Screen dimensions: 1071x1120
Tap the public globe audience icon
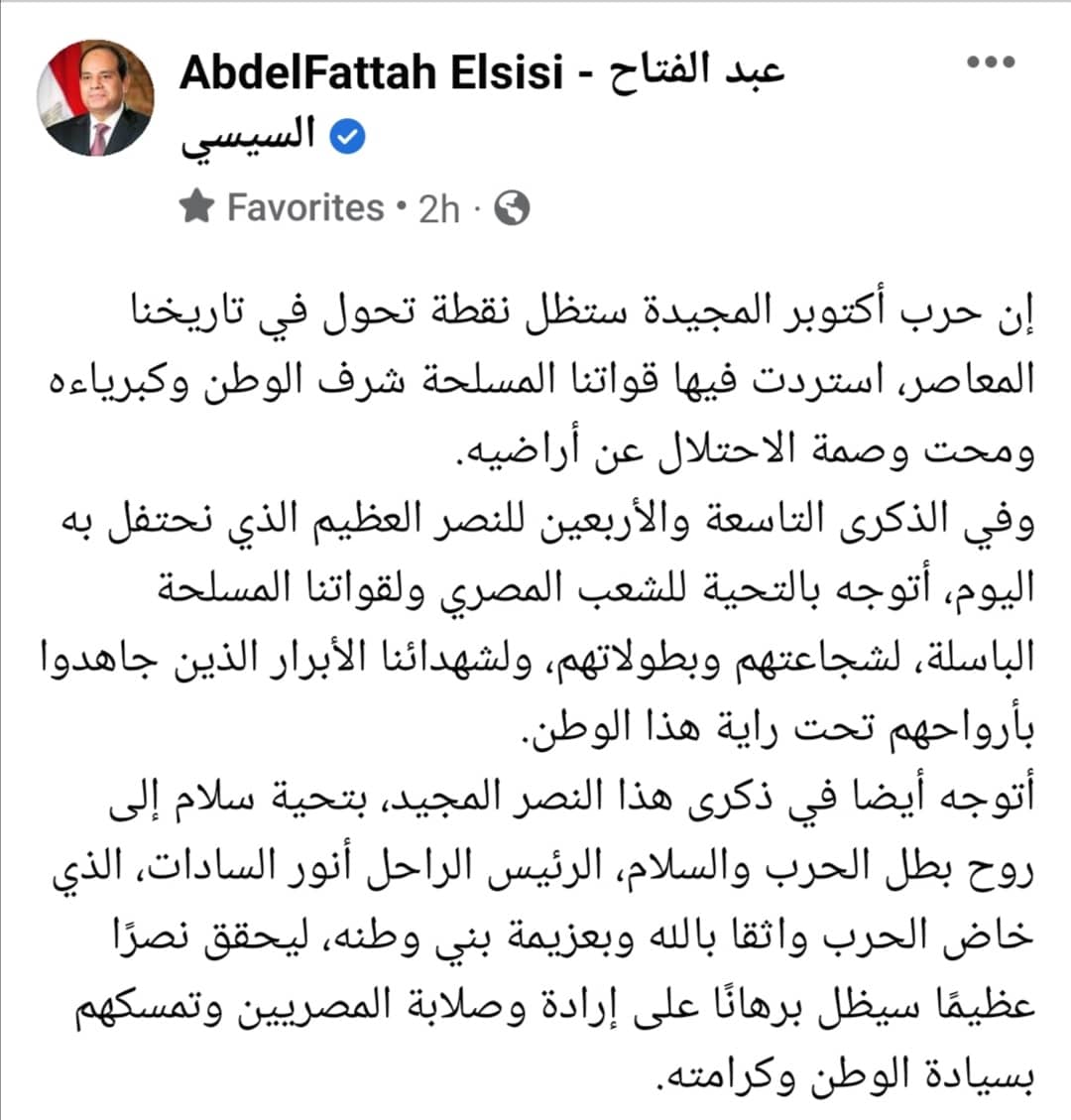pyautogui.click(x=512, y=208)
